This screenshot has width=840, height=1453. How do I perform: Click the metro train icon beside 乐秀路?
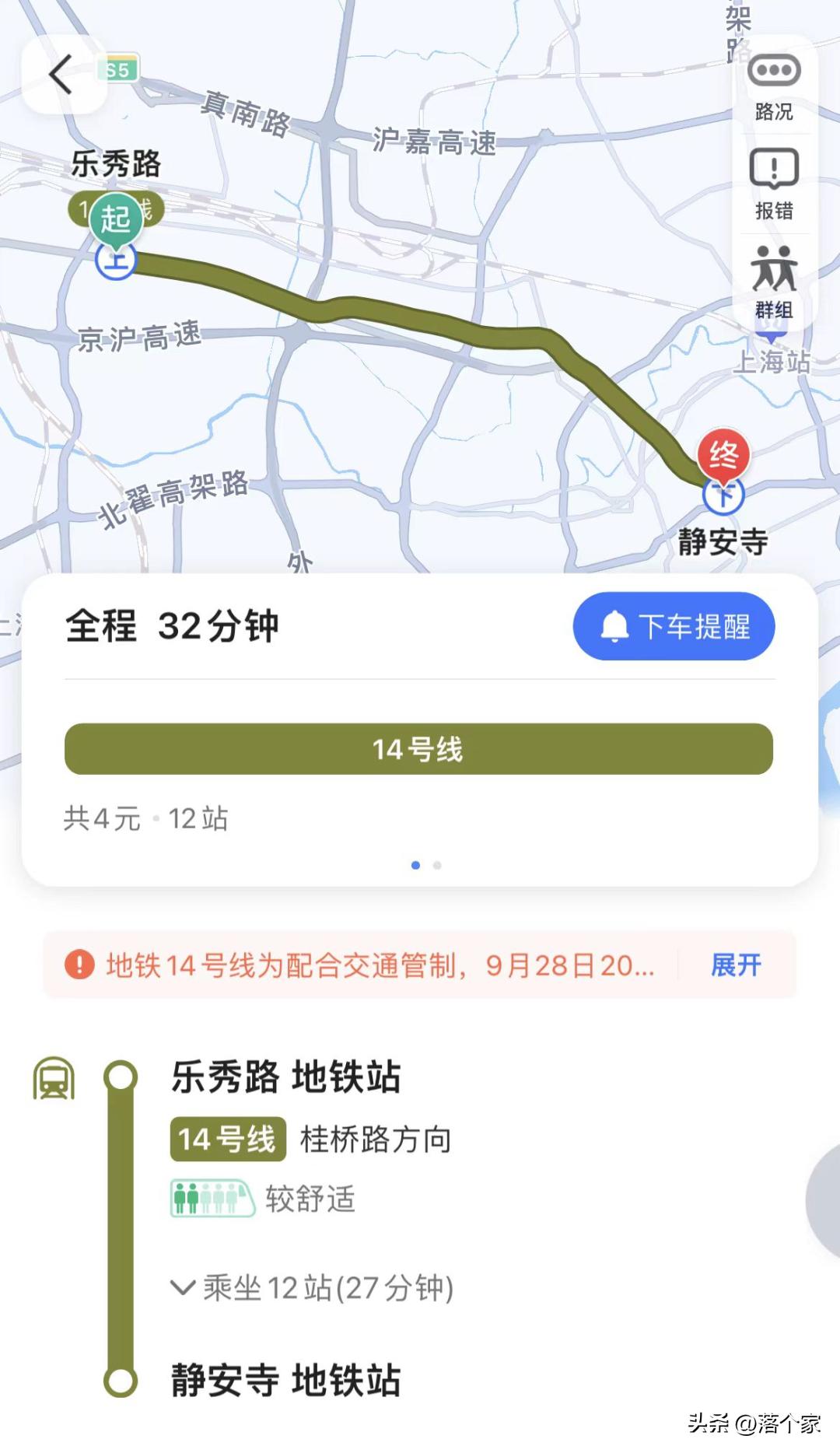tap(56, 1078)
